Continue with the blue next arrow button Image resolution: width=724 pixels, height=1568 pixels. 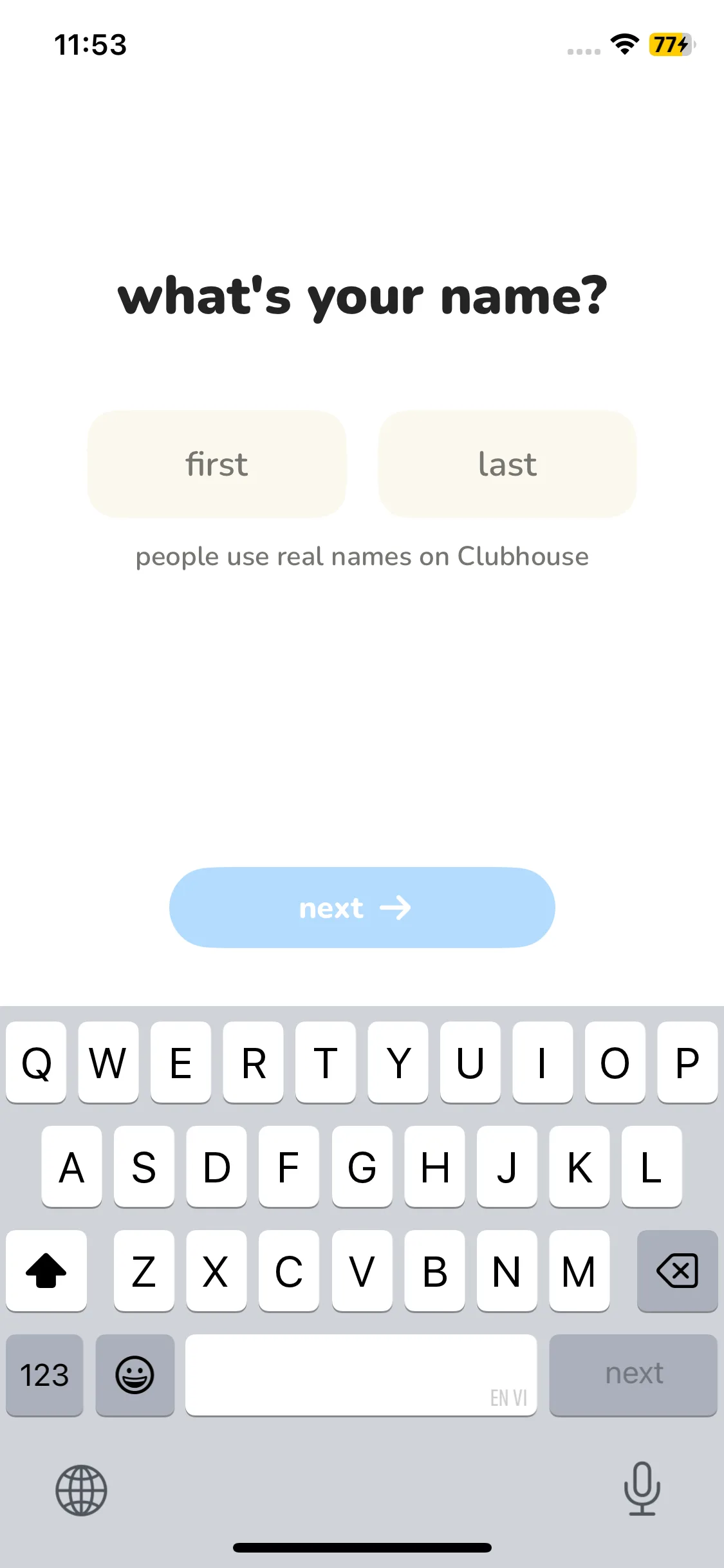(362, 908)
